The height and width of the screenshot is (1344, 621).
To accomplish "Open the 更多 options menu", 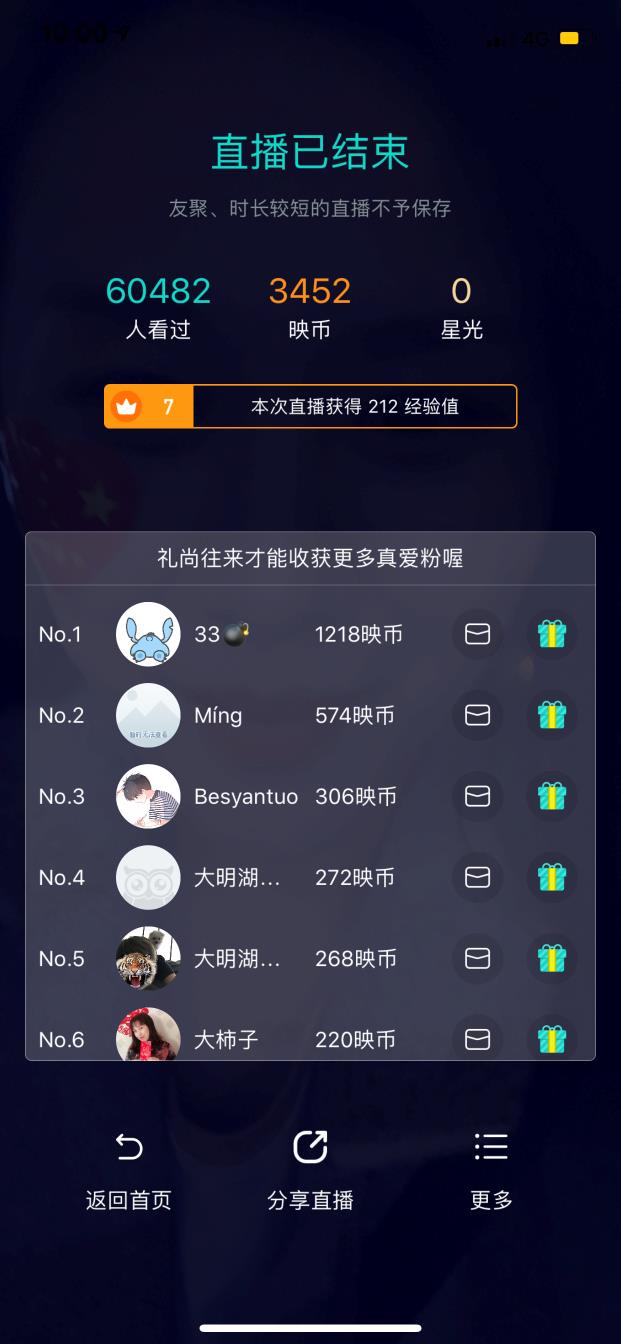I will click(491, 1170).
